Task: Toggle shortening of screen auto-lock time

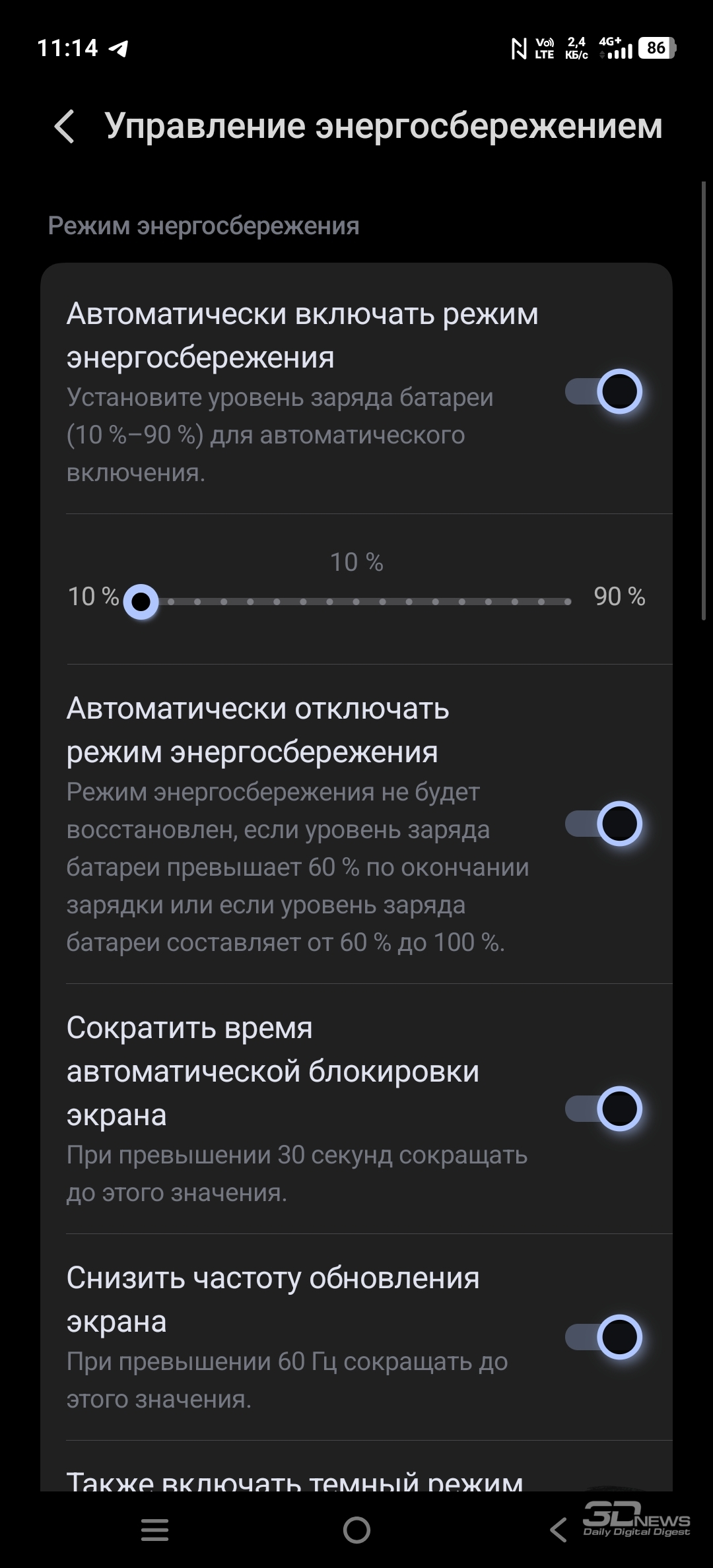Action: [604, 1109]
